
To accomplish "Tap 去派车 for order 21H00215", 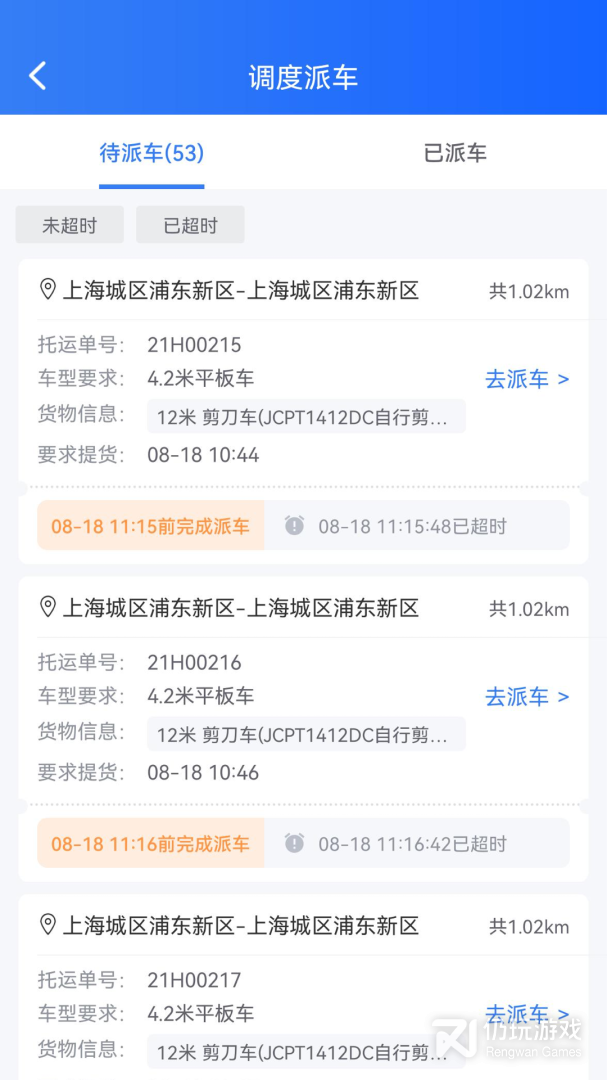I will coord(526,380).
